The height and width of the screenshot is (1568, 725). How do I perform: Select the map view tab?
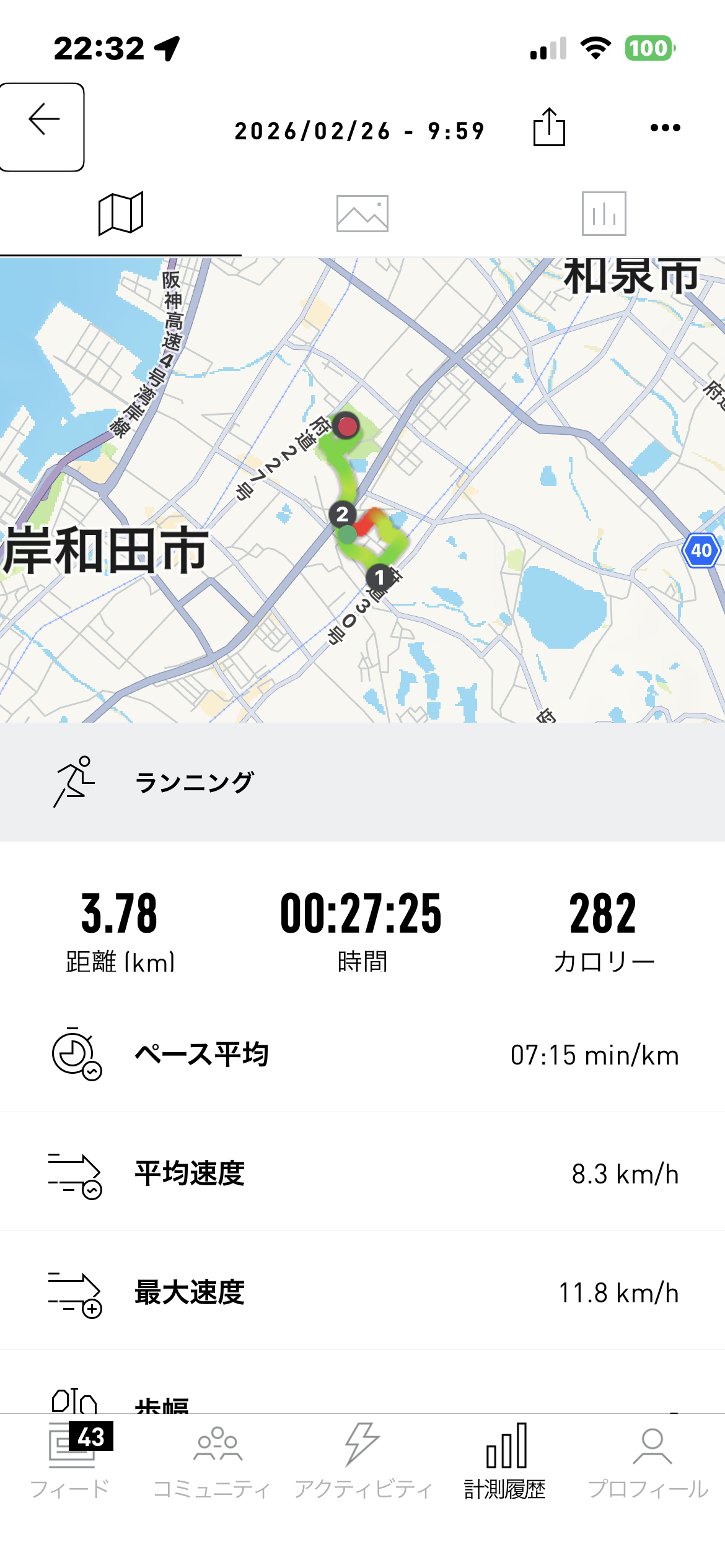point(121,214)
